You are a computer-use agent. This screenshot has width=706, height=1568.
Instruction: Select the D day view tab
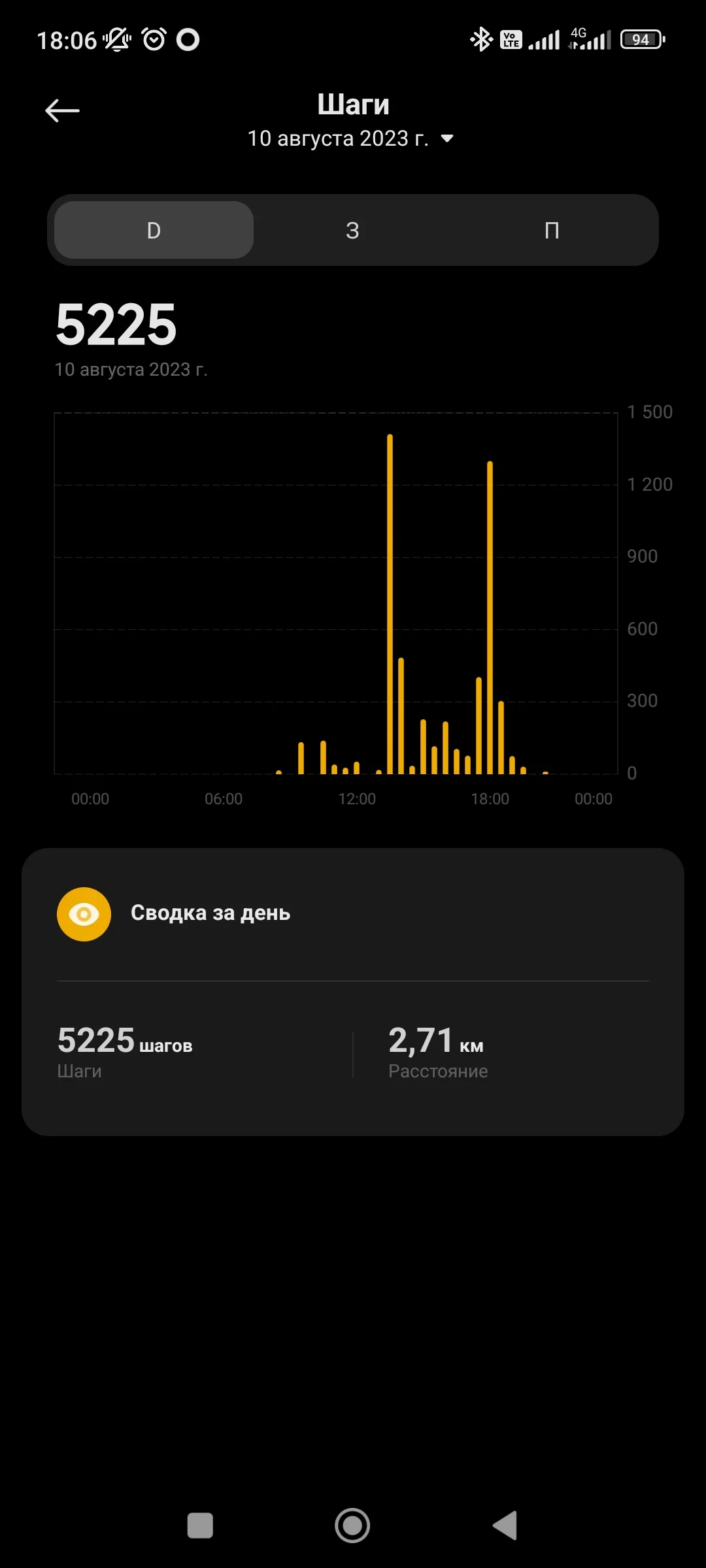tap(152, 230)
